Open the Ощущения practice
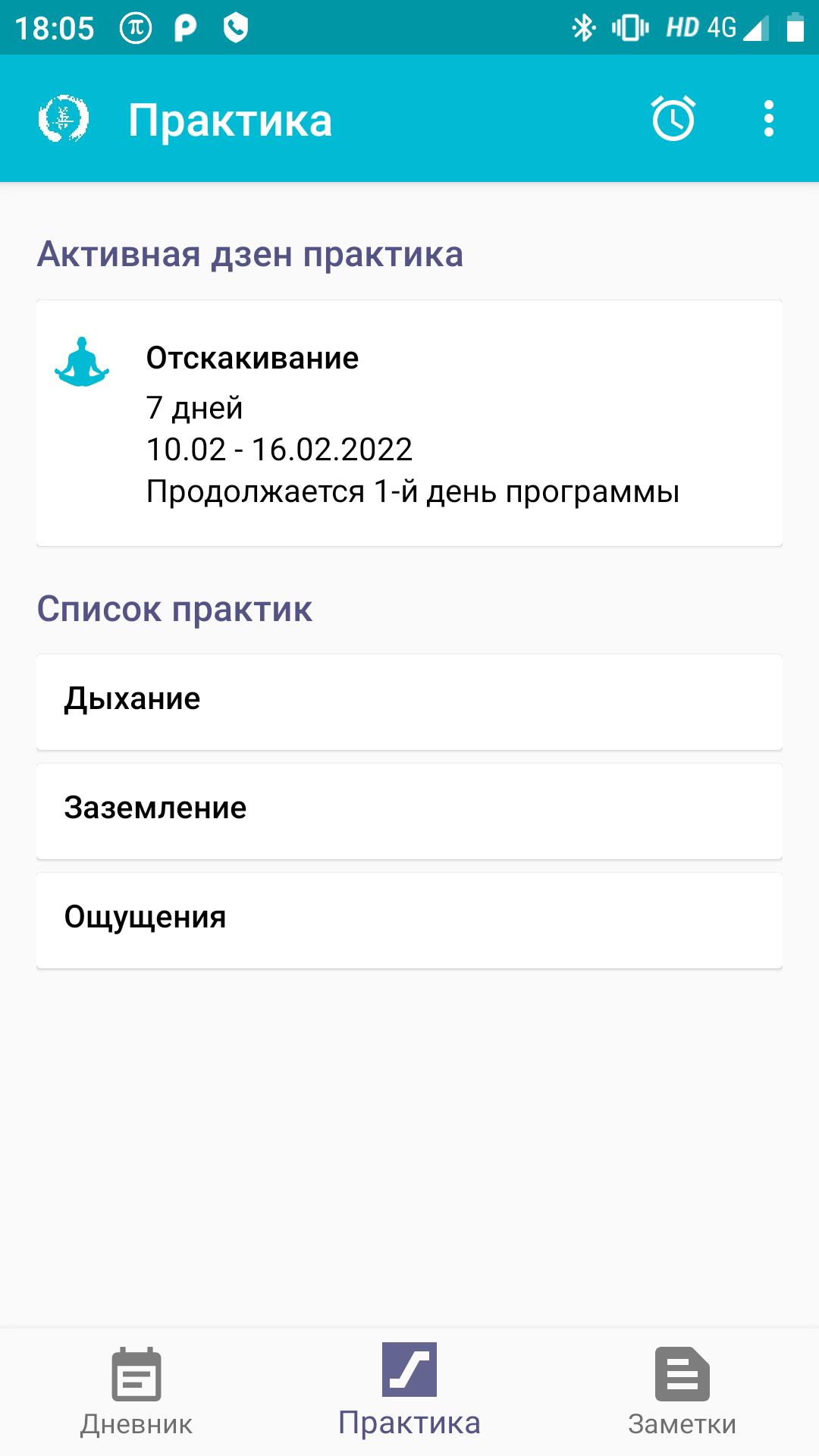819x1456 pixels. [409, 920]
